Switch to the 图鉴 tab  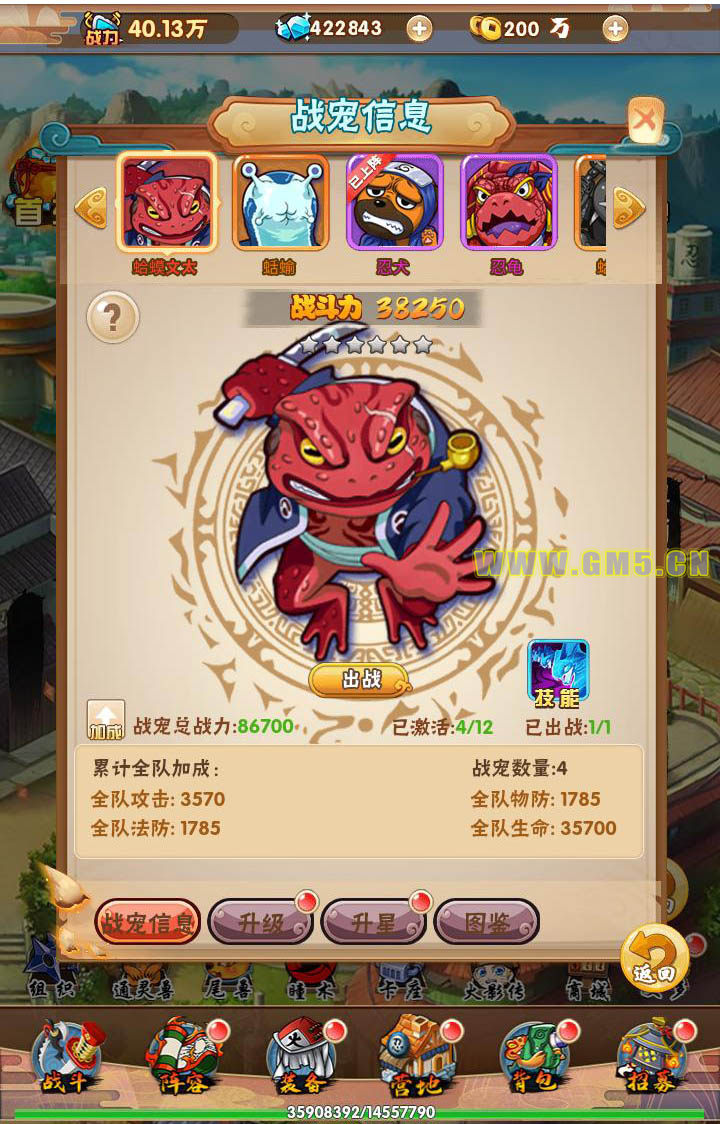487,922
